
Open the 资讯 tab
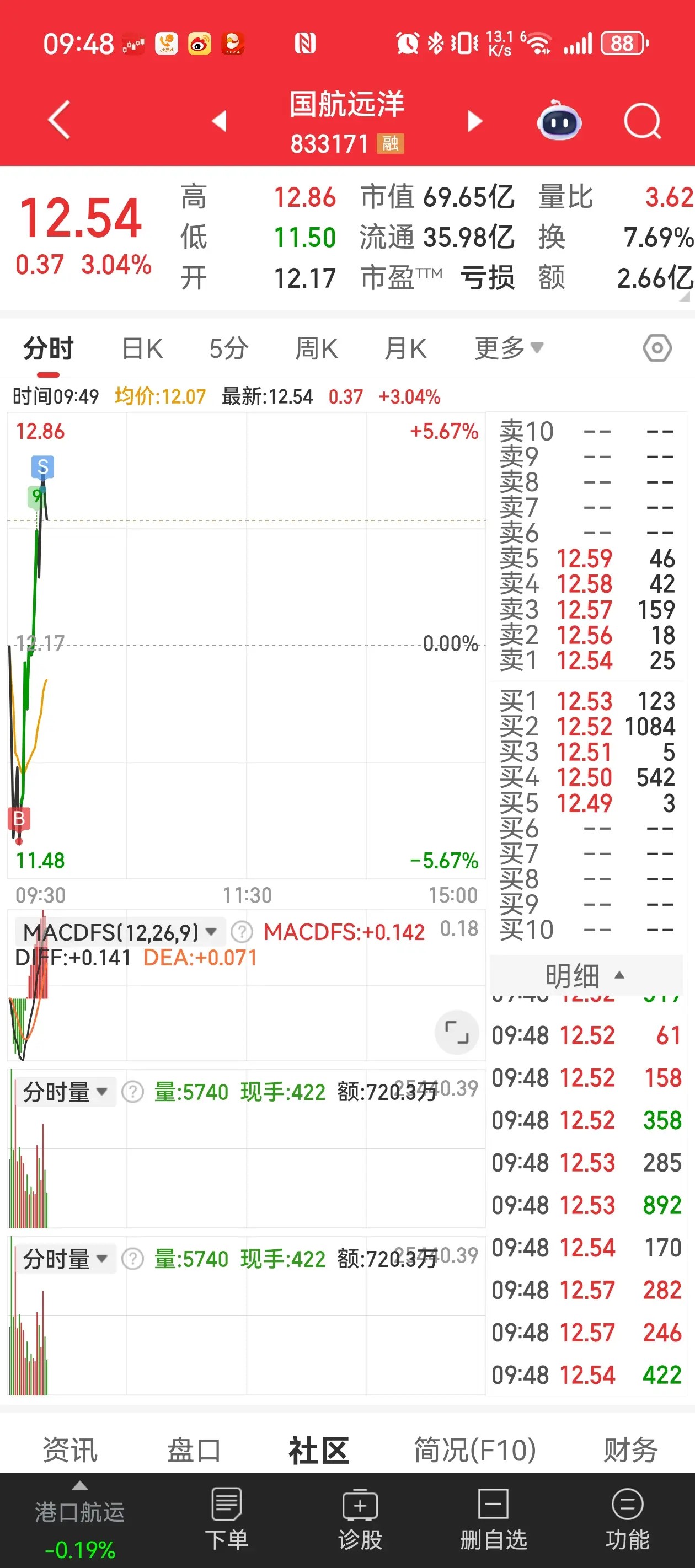click(70, 1449)
